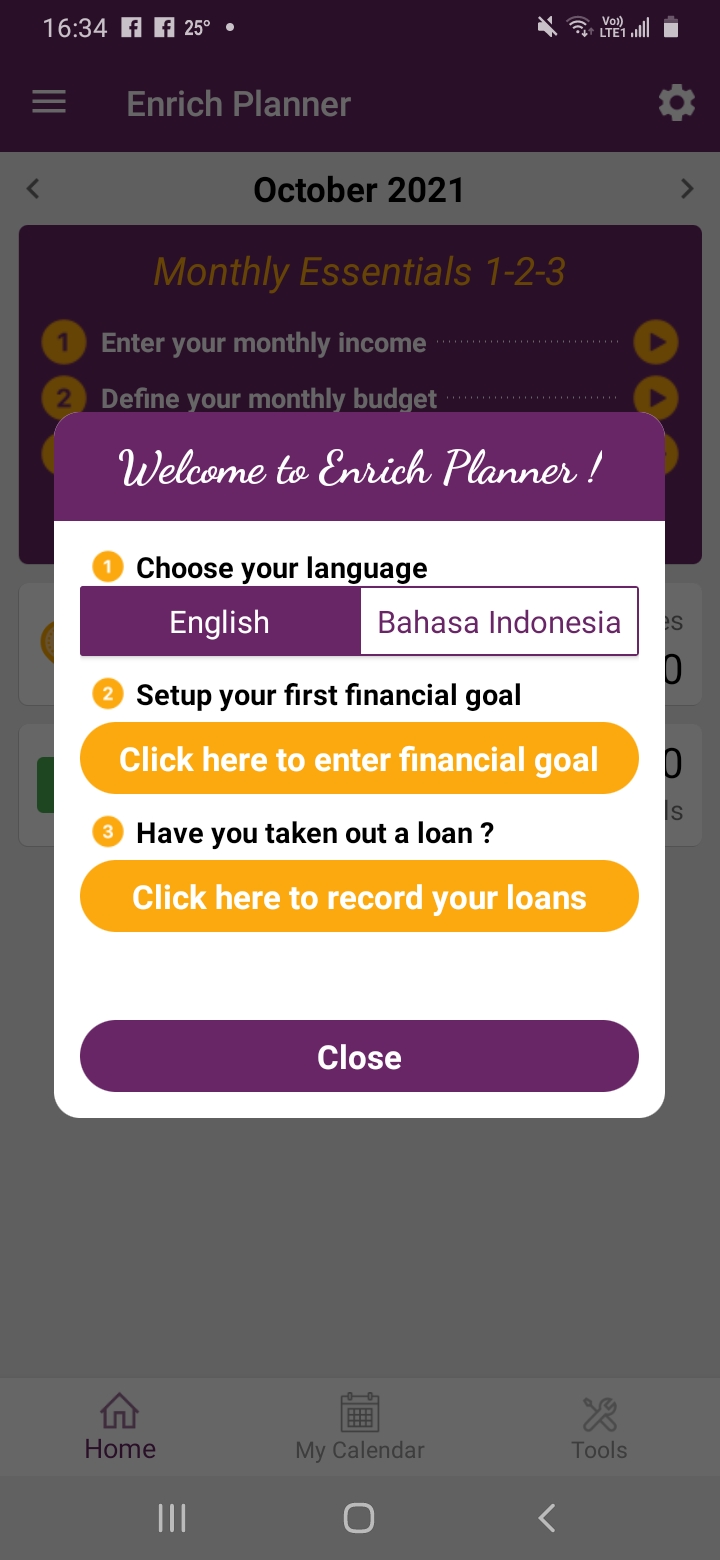720x1560 pixels.
Task: Close the welcome dialog
Action: pyautogui.click(x=359, y=1057)
